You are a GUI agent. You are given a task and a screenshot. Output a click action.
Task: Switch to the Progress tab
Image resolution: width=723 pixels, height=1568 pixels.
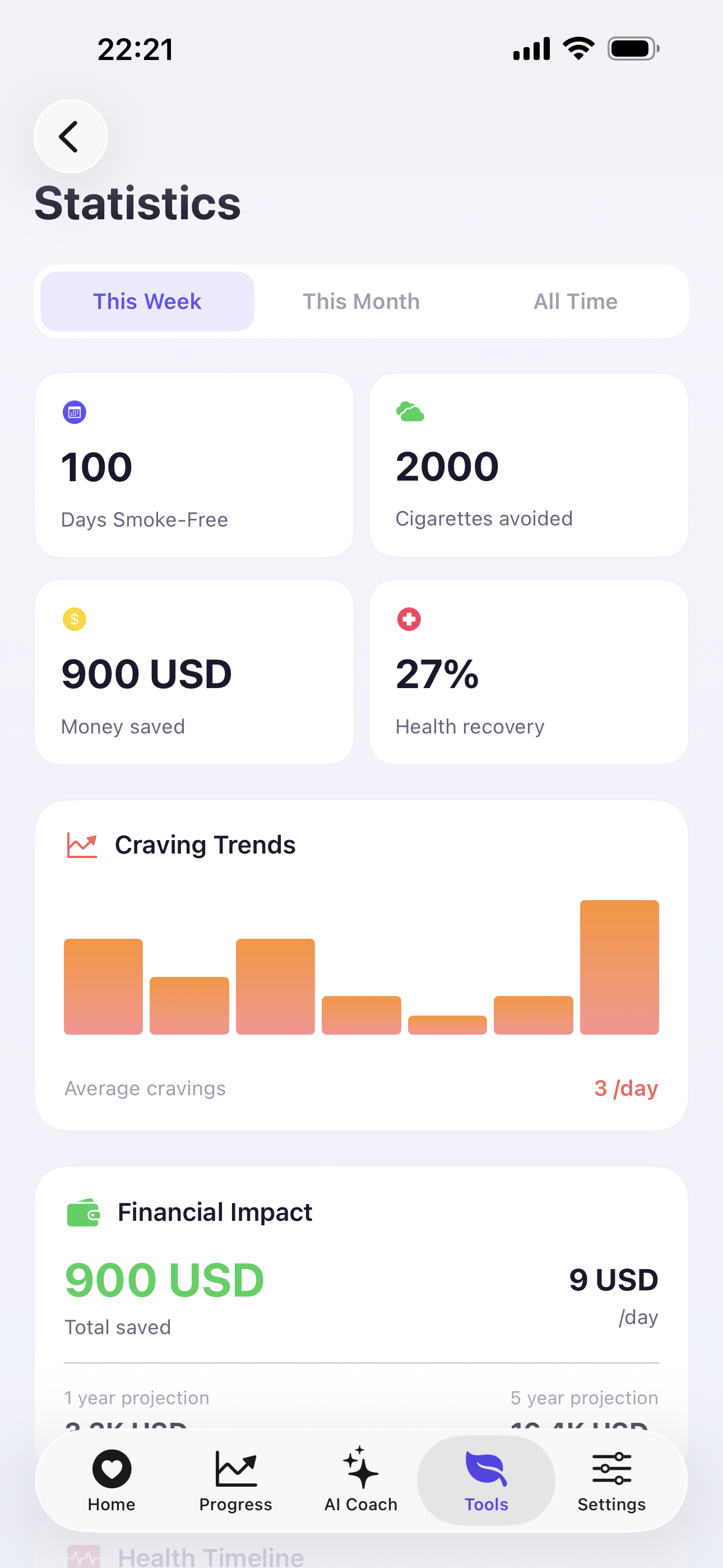click(235, 1479)
